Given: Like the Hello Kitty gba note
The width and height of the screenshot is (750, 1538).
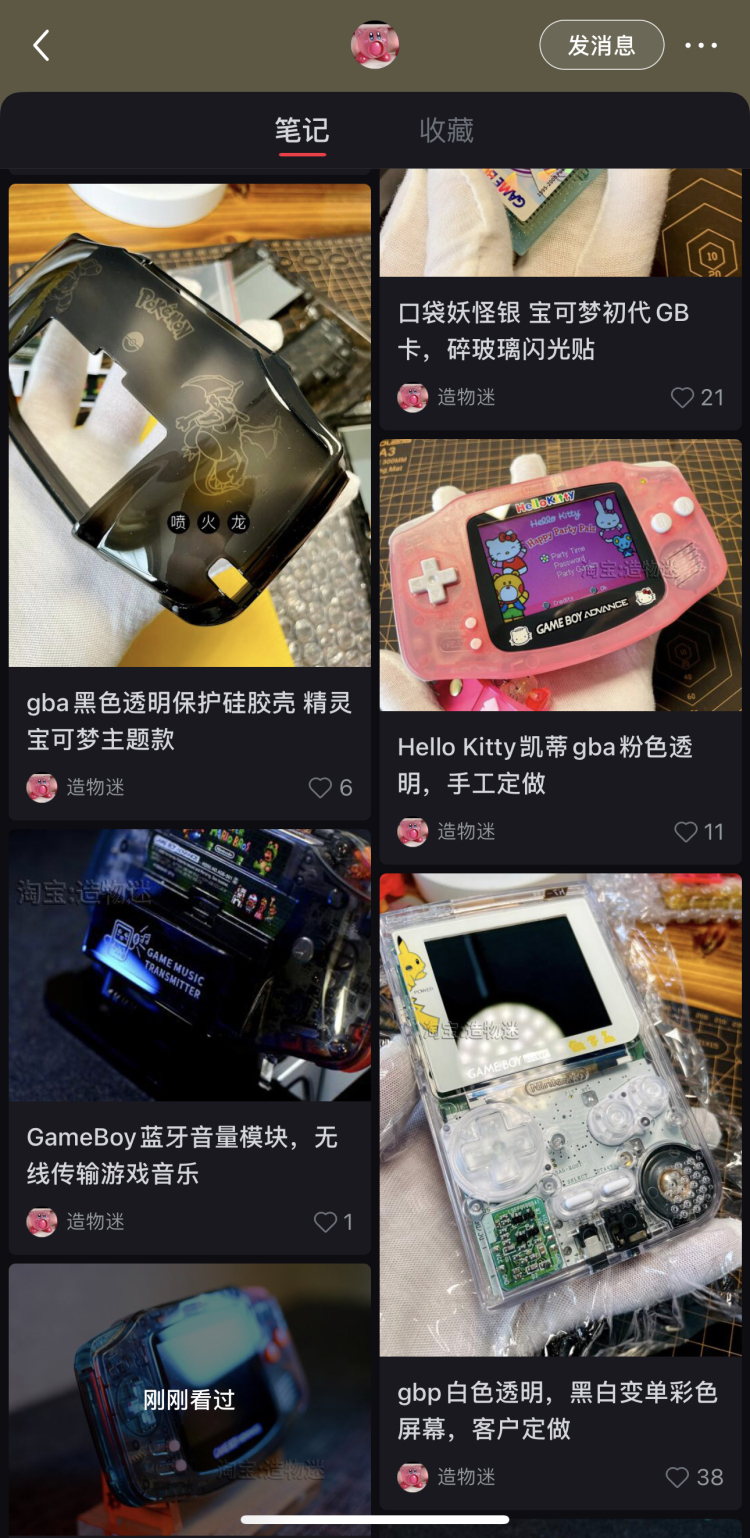Looking at the screenshot, I should pyautogui.click(x=686, y=832).
